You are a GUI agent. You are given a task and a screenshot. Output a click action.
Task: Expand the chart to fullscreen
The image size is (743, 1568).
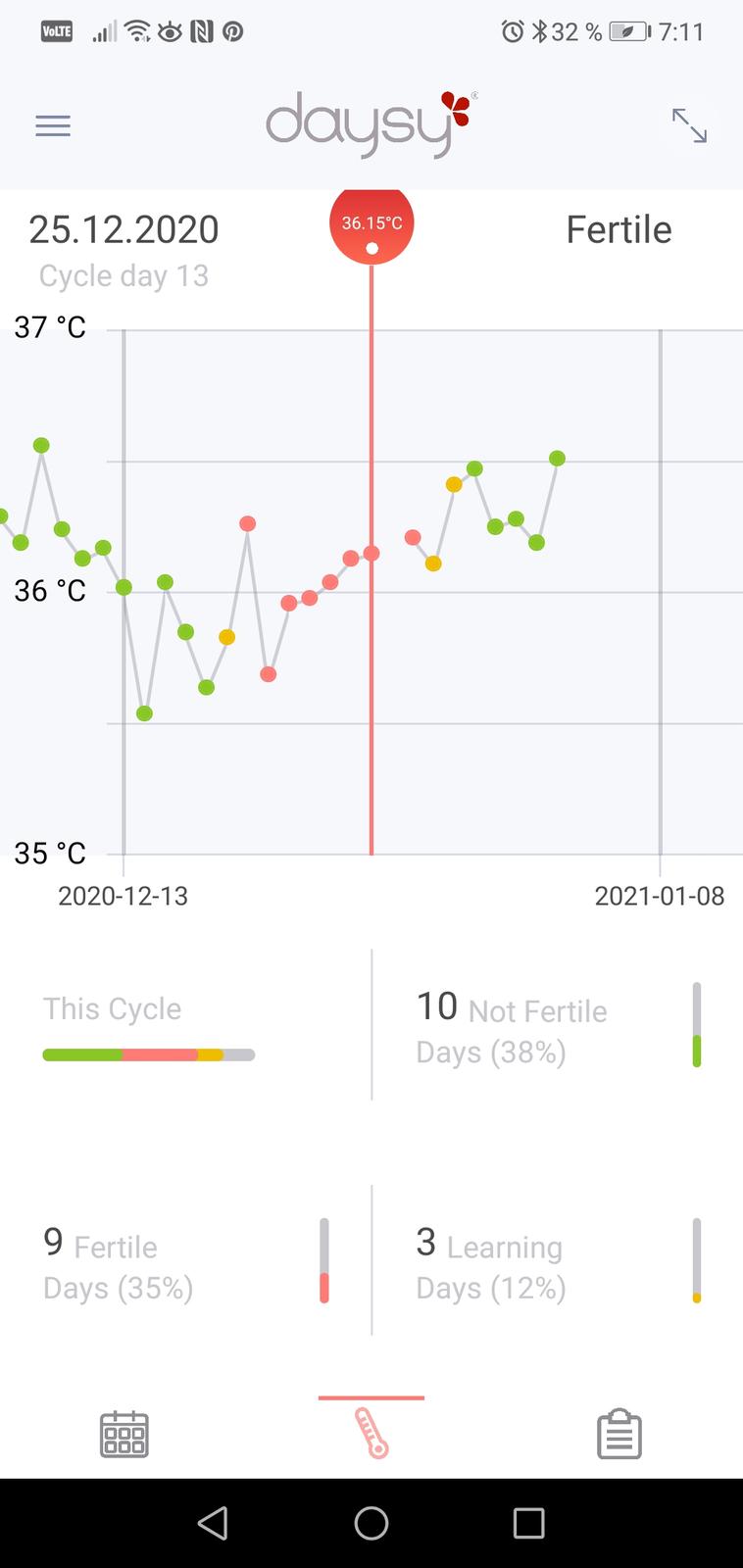click(689, 125)
